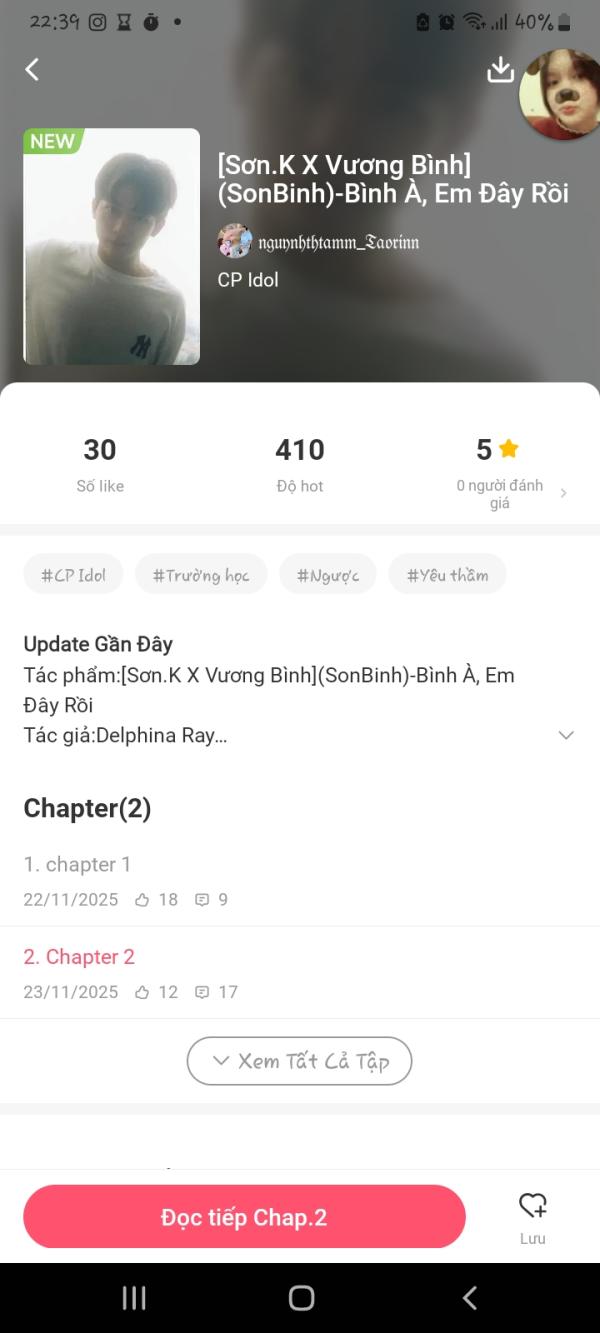Open chapter 1 from the list
Screen dimensions: 600x1333
[x=78, y=865]
